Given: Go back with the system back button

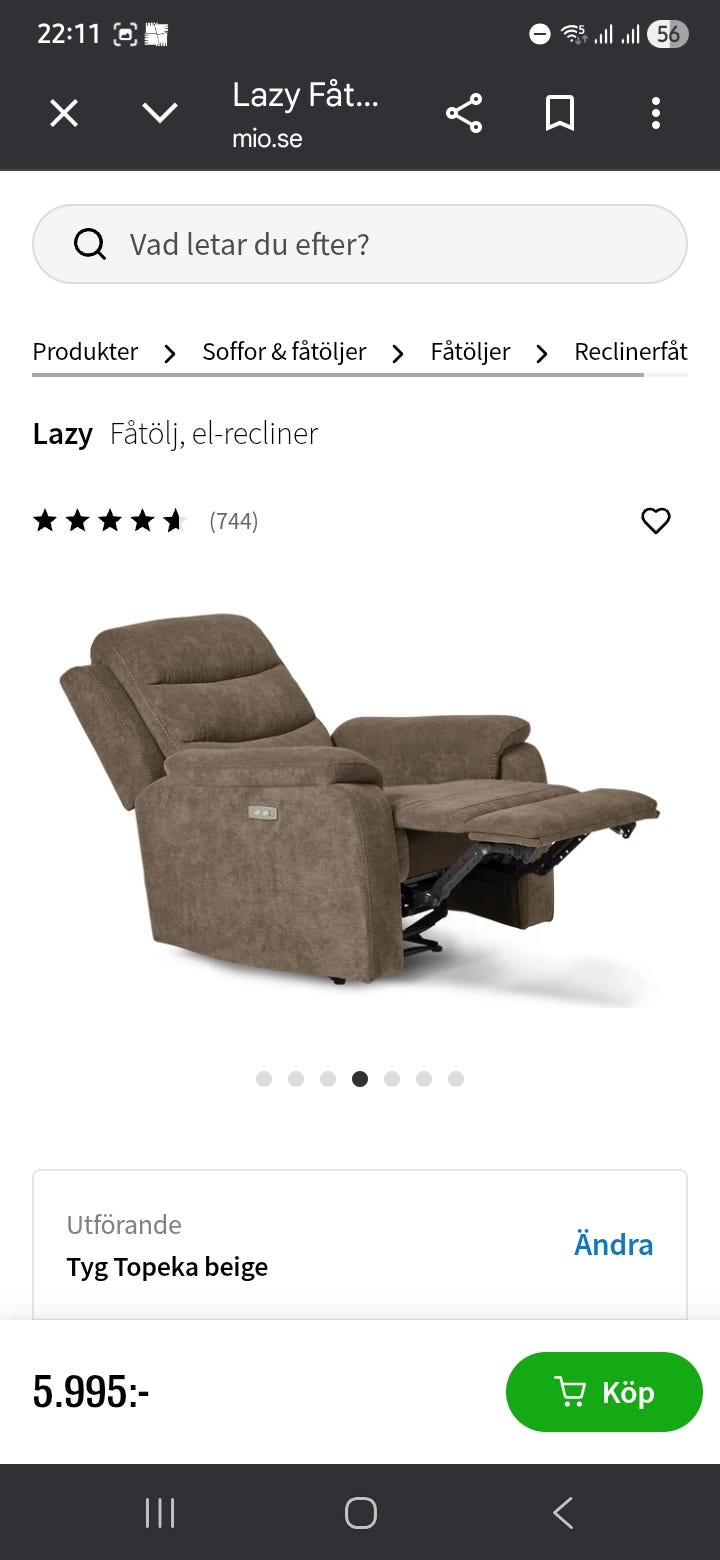Looking at the screenshot, I should click(x=563, y=1513).
